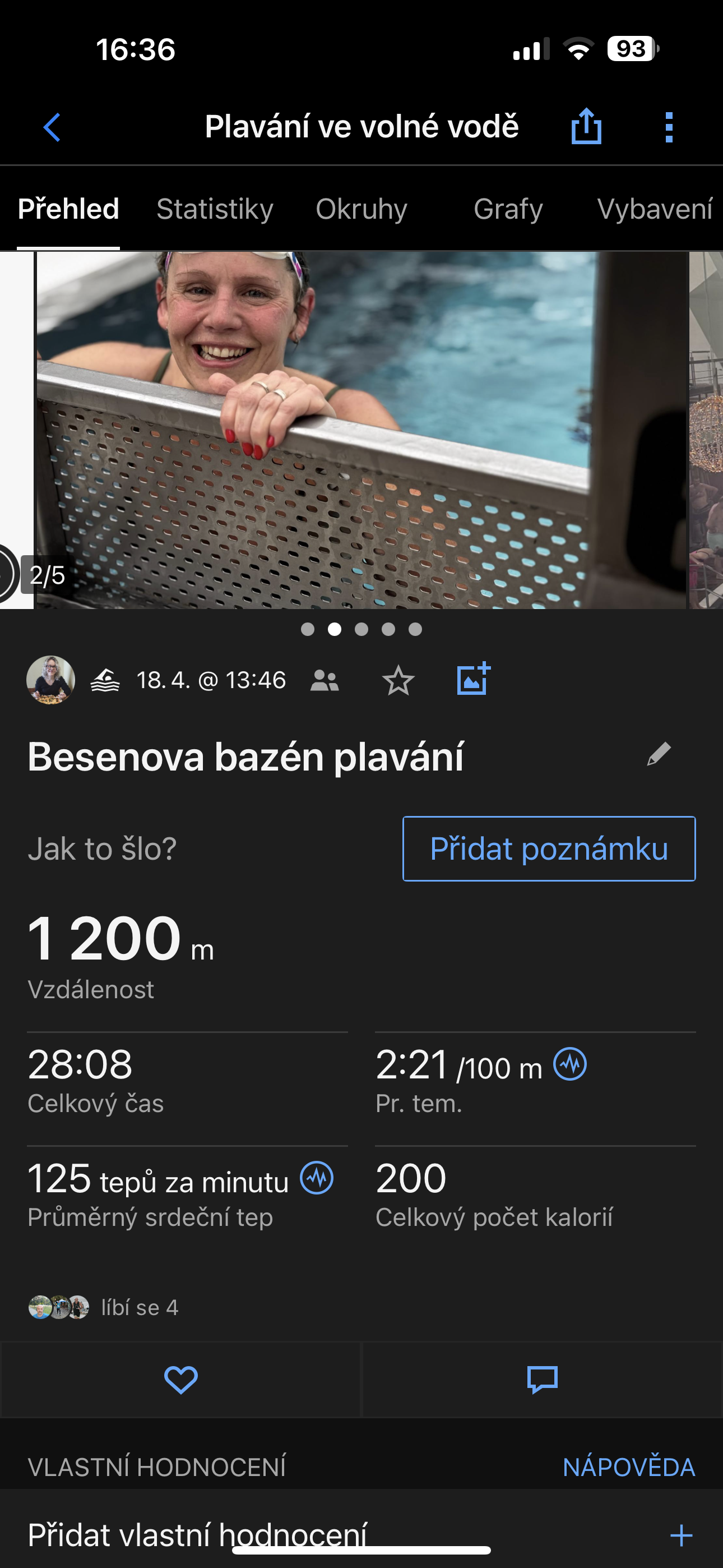Open the three-dot overflow menu
Viewport: 723px width, 1568px height.
(x=669, y=127)
